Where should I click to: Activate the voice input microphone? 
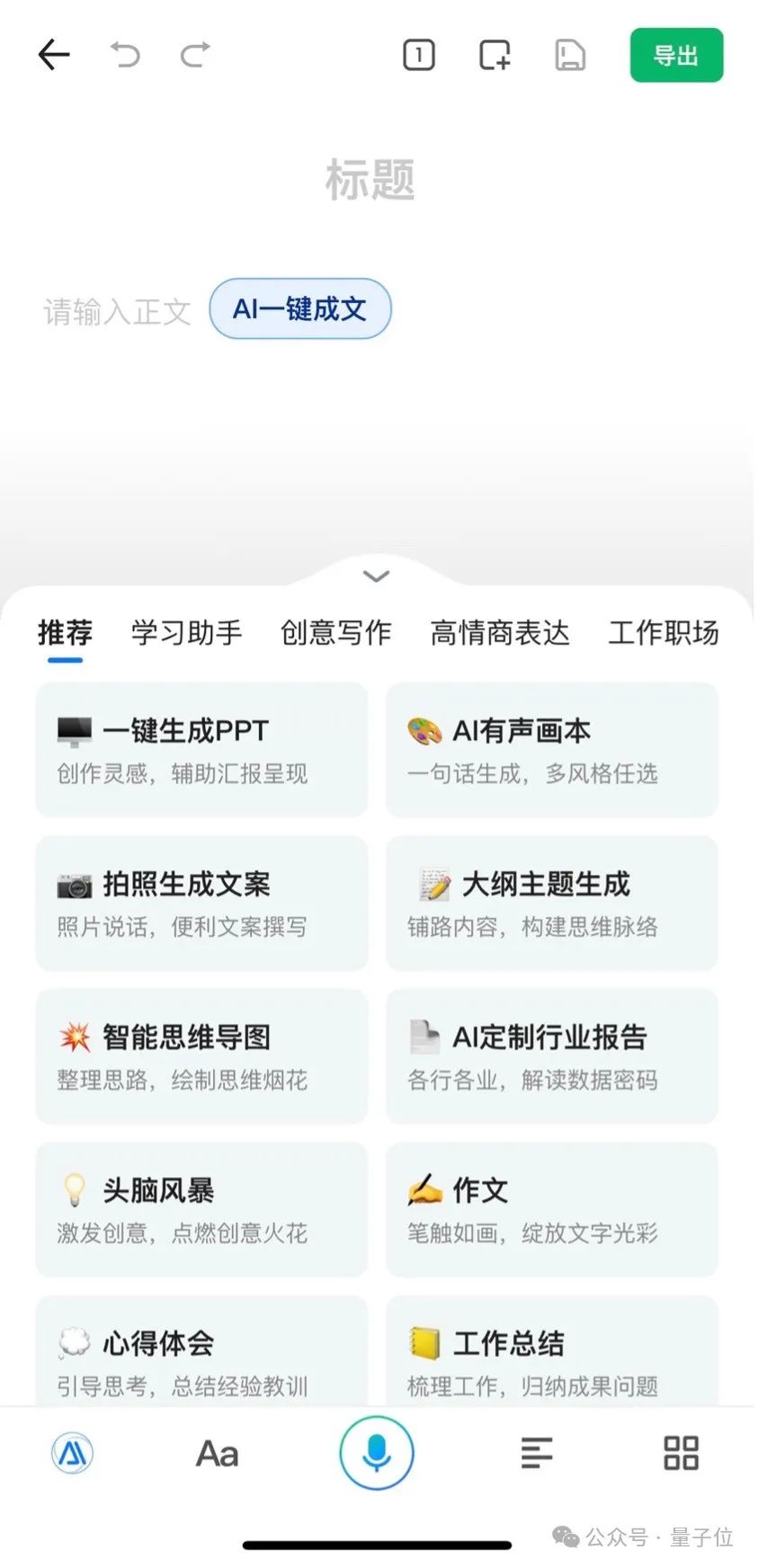[377, 1453]
